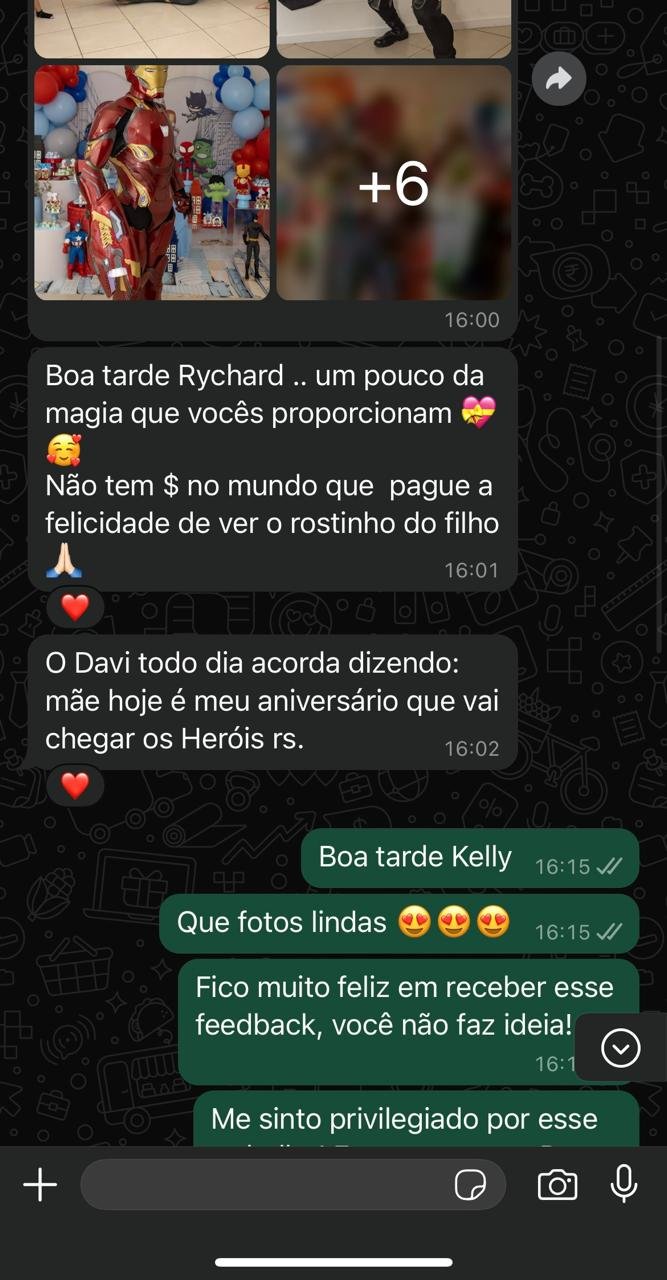Open the Iron Man party photo
Viewport: 667px width, 1280px height.
(x=152, y=183)
